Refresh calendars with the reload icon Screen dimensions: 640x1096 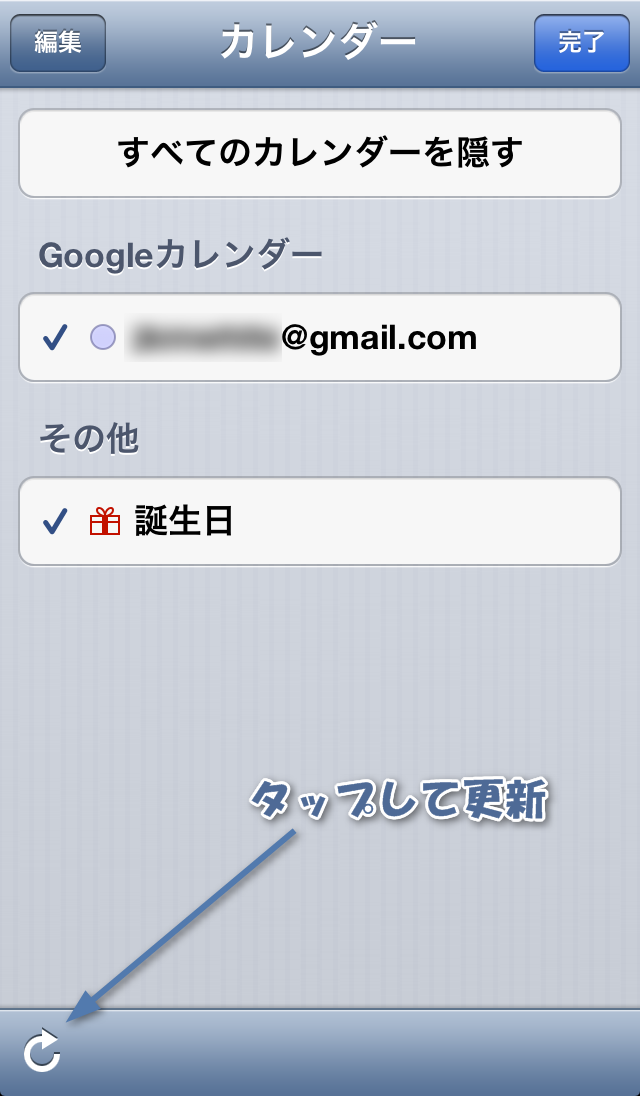pos(42,1051)
